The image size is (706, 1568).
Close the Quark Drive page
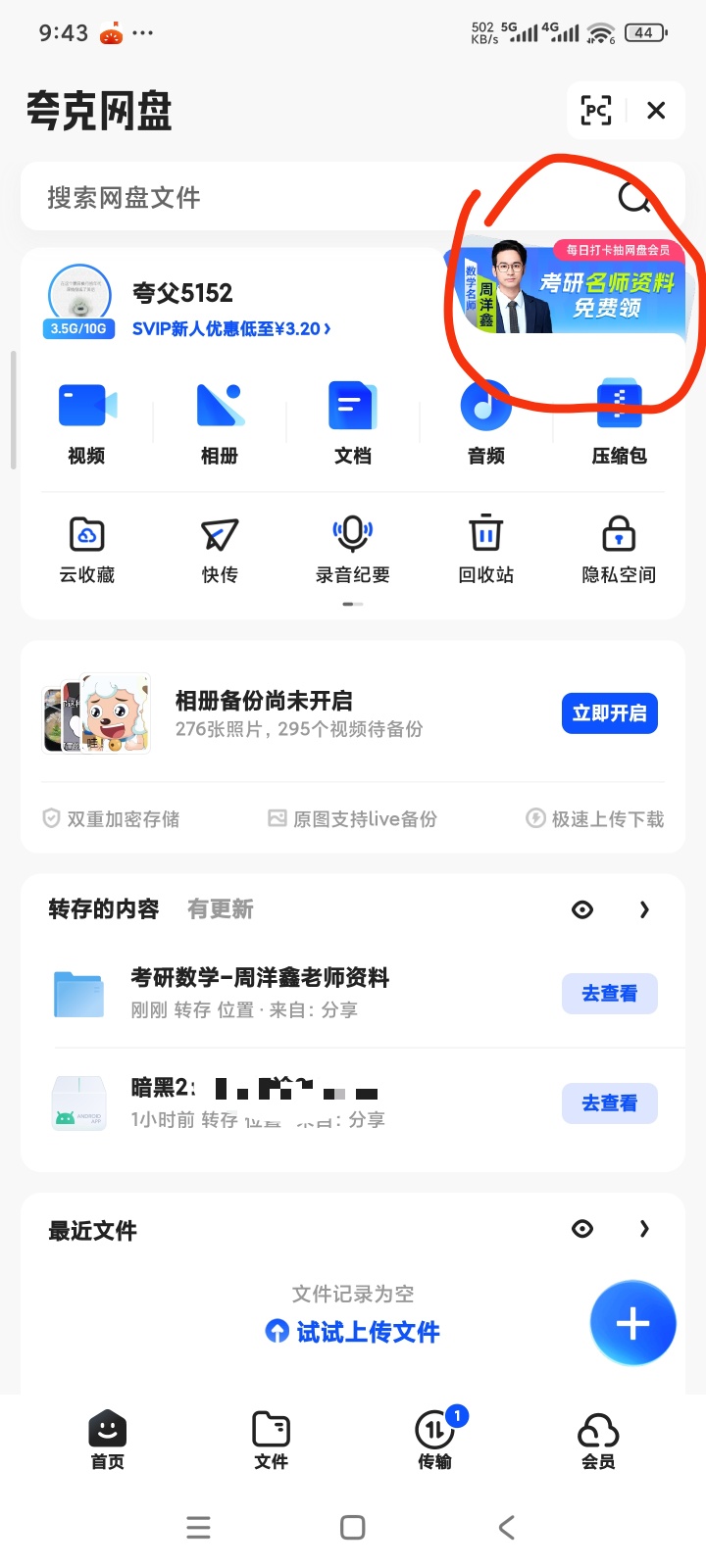(656, 110)
